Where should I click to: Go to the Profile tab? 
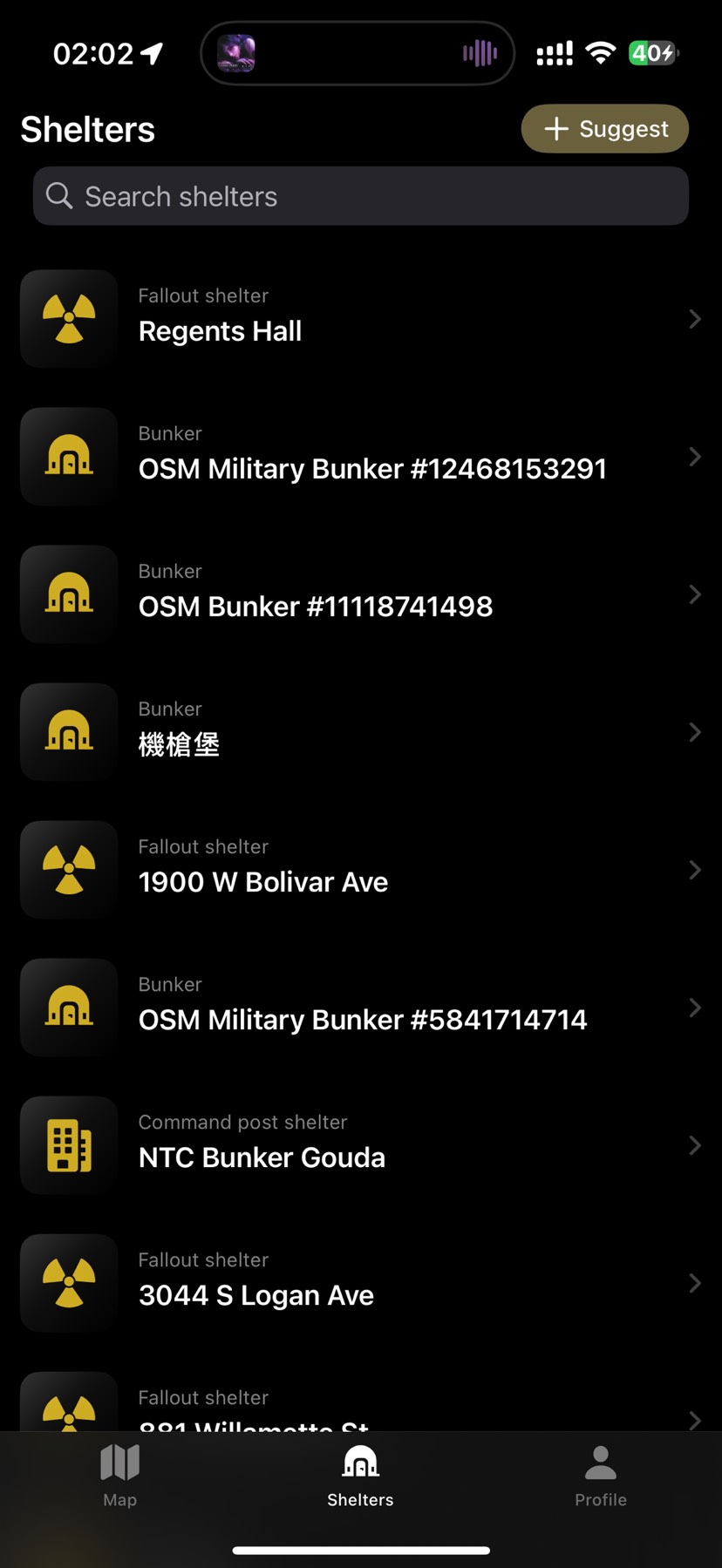pos(601,1475)
